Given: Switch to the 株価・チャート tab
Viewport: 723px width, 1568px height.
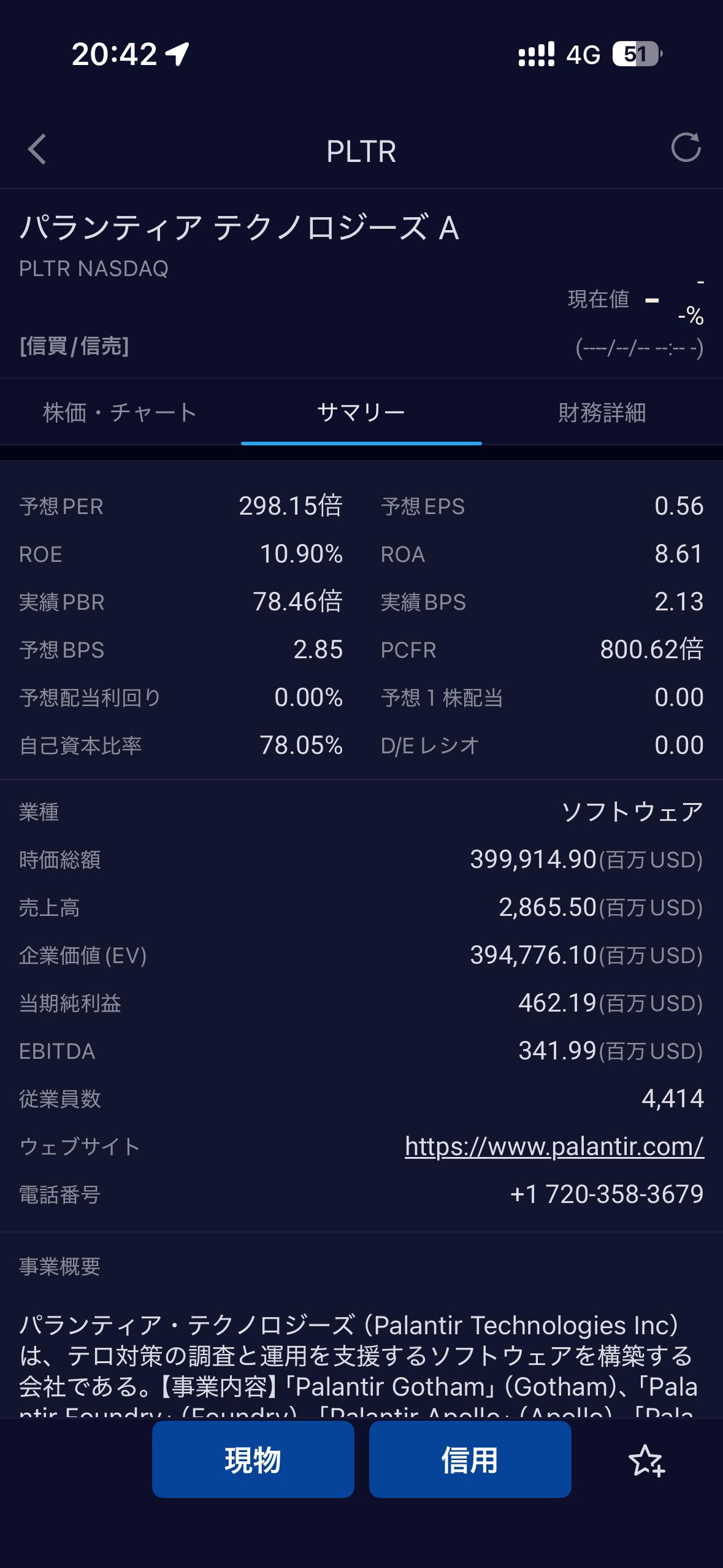Looking at the screenshot, I should pyautogui.click(x=120, y=412).
